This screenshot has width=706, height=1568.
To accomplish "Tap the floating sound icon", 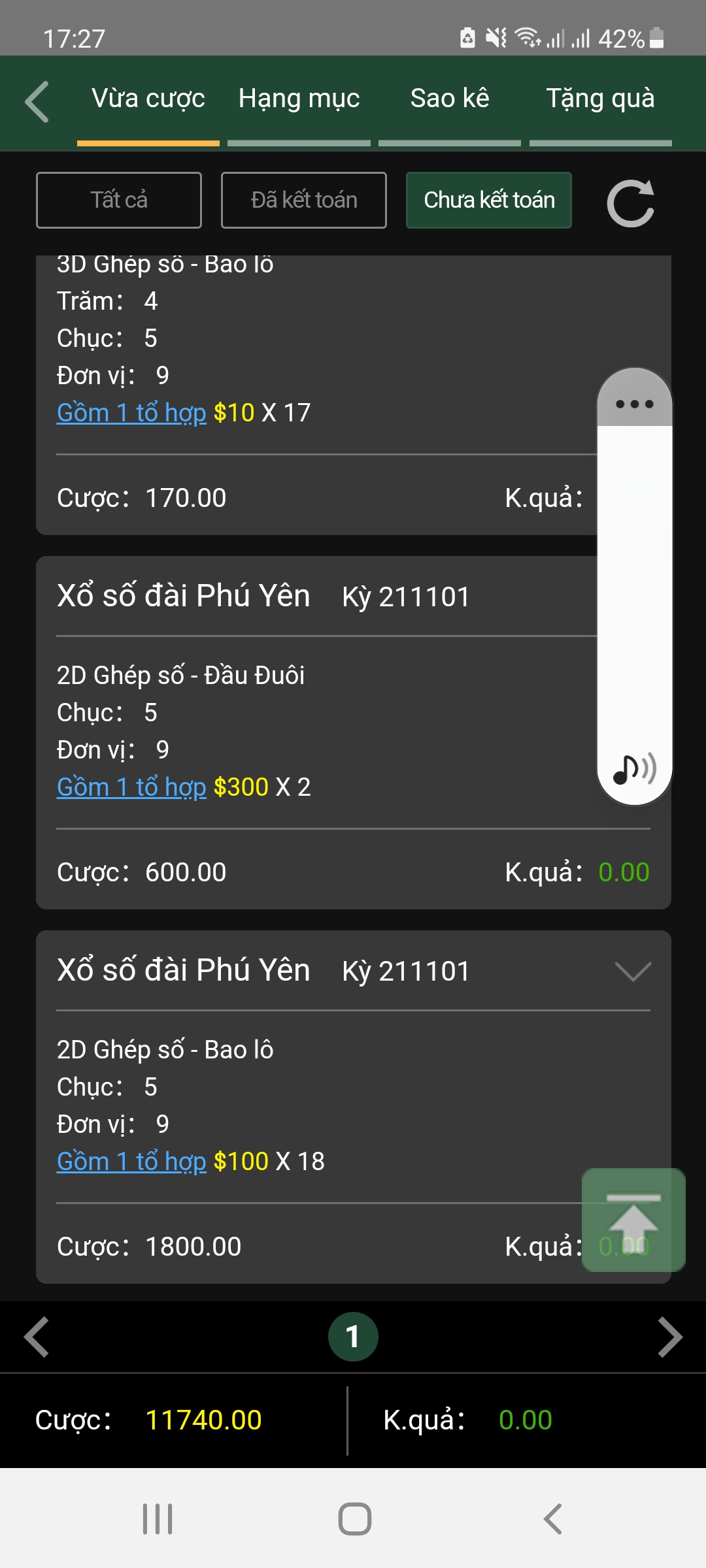I will point(635,768).
